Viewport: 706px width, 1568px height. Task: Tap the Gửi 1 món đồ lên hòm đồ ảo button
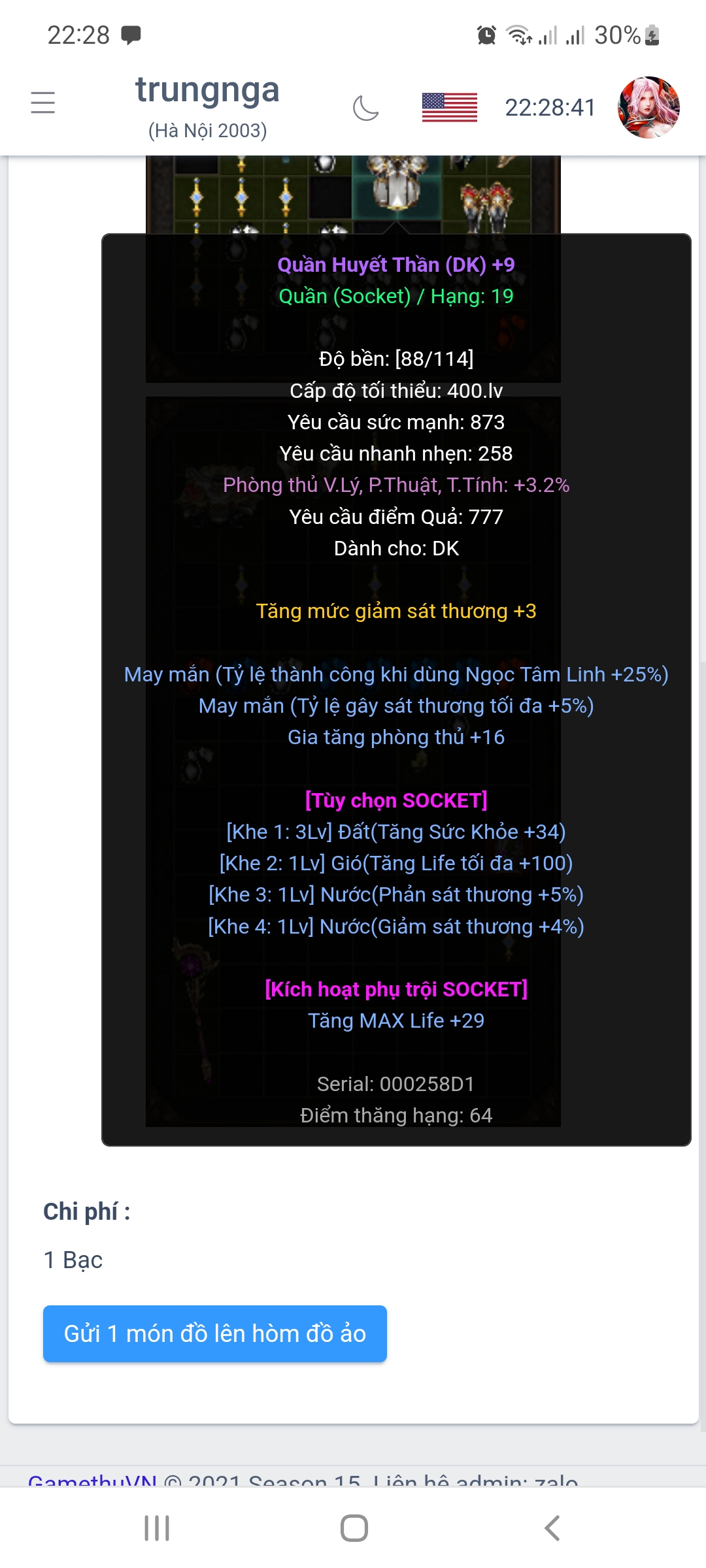215,1333
